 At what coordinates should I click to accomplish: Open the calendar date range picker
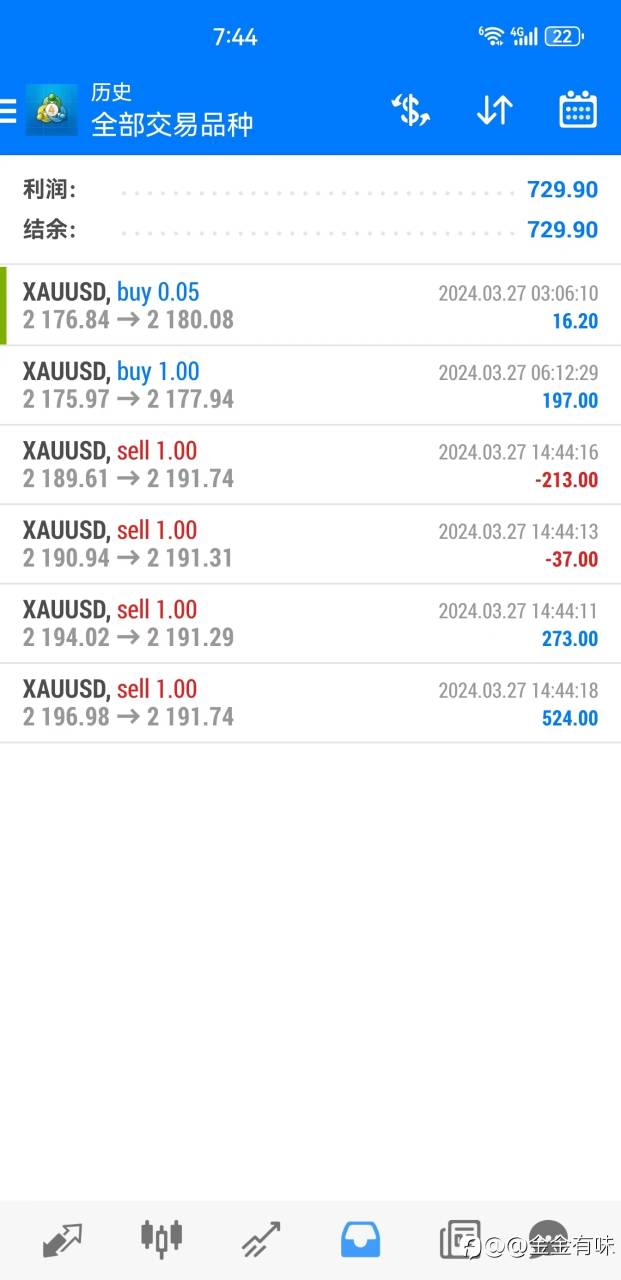click(578, 110)
